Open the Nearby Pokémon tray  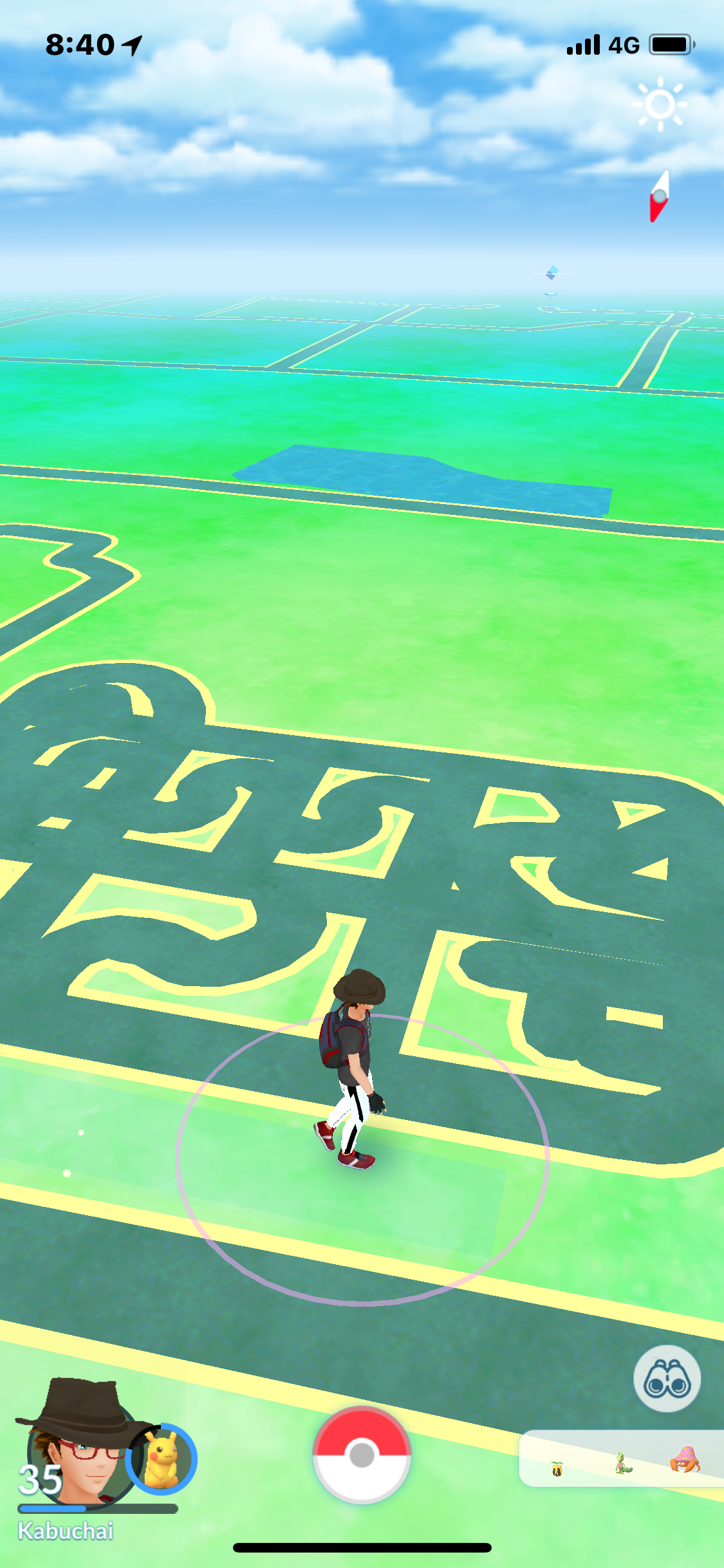coord(622,1460)
